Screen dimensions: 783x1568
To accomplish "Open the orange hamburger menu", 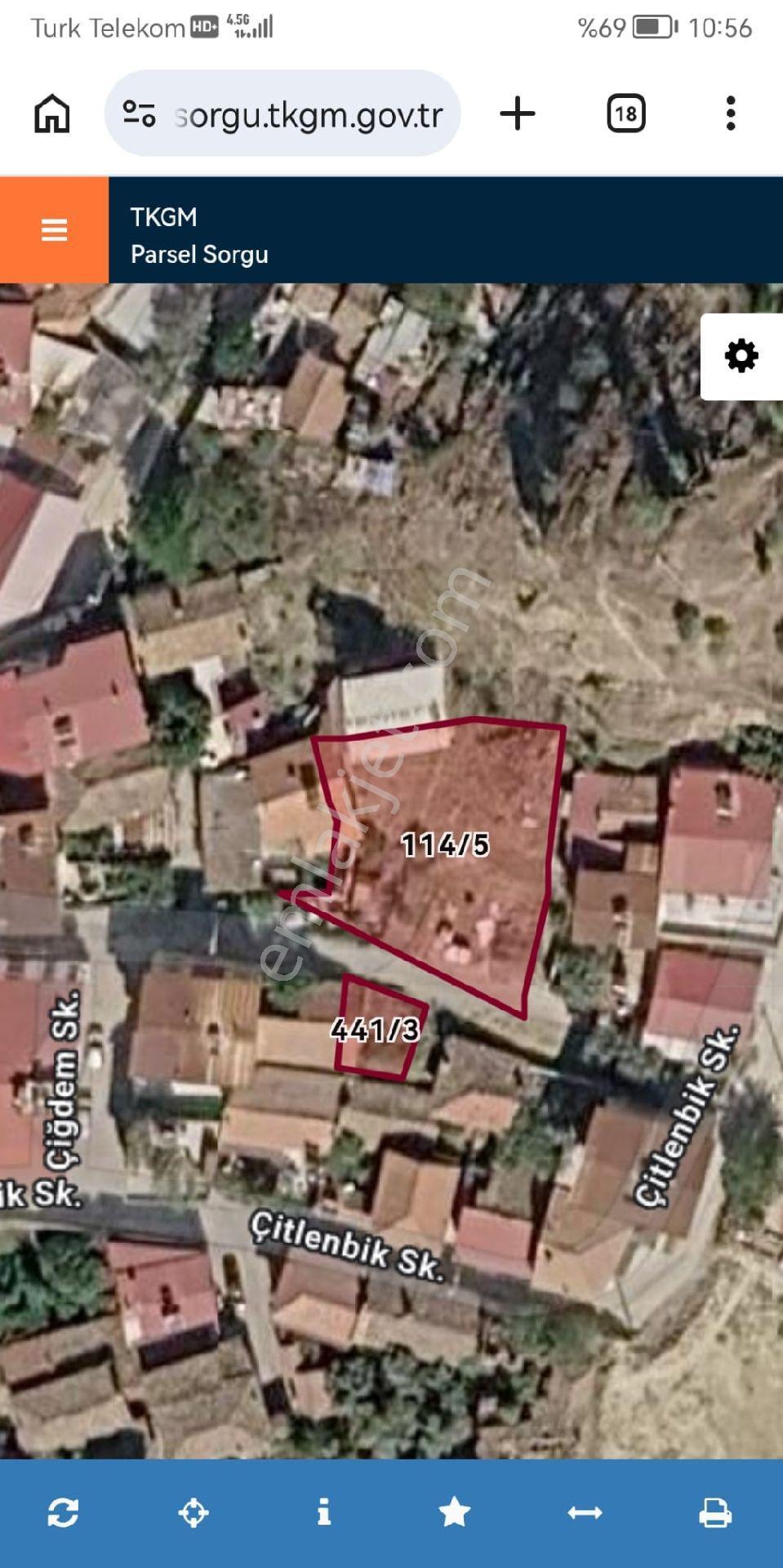I will 54,230.
